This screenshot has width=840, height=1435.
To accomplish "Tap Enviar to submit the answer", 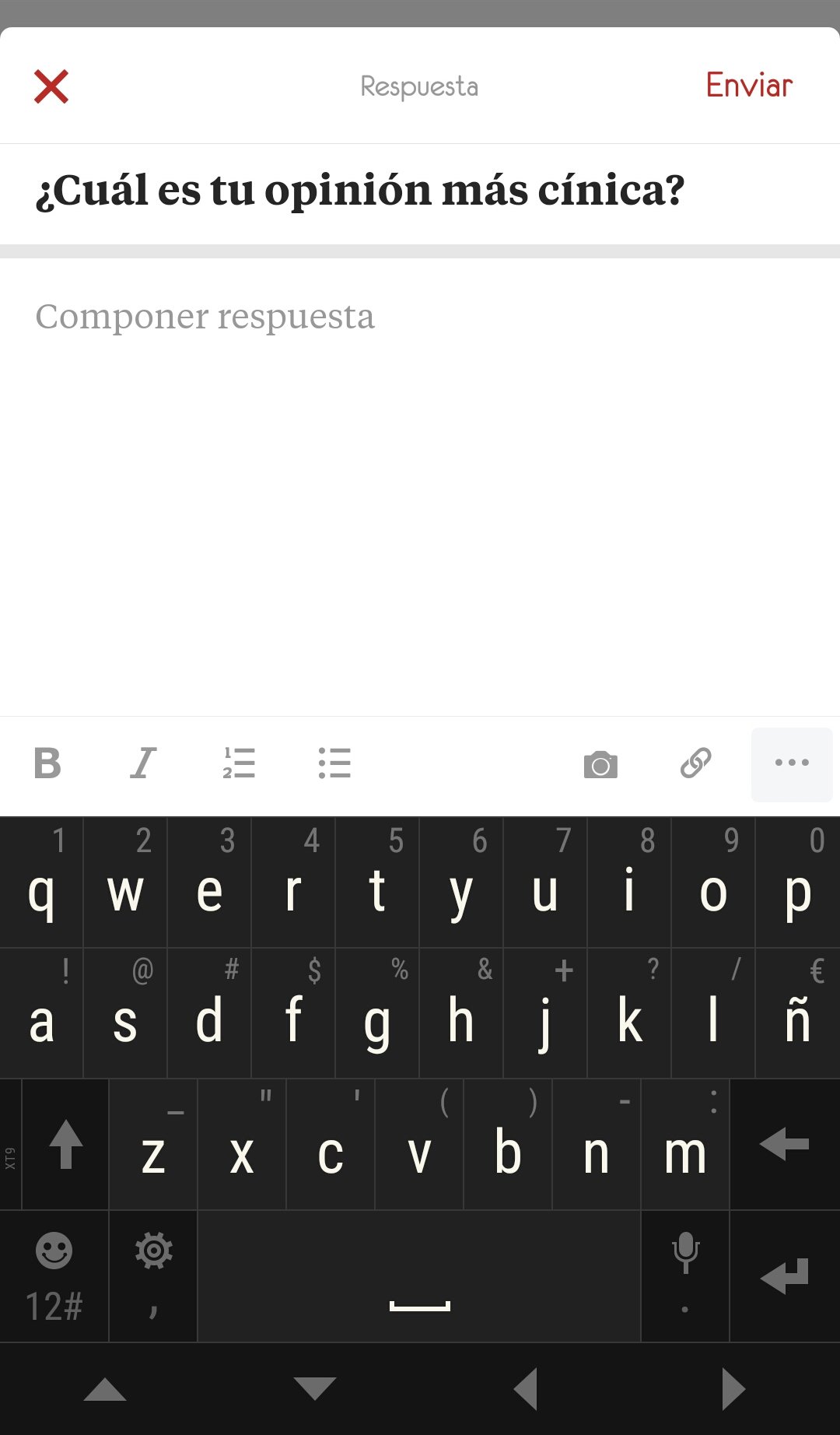I will tap(749, 86).
